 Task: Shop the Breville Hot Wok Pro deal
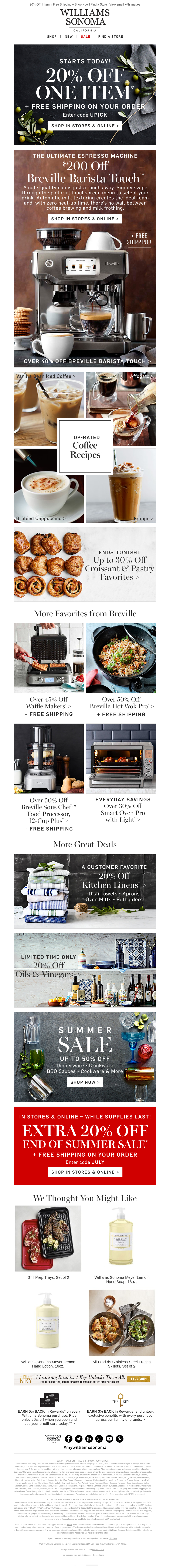click(121, 703)
